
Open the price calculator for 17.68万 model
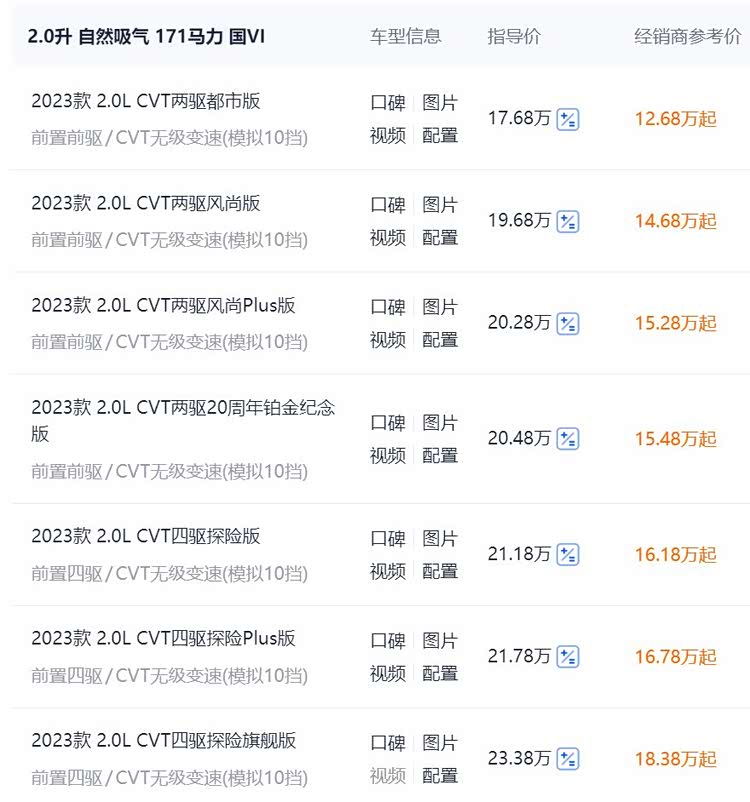pyautogui.click(x=568, y=120)
